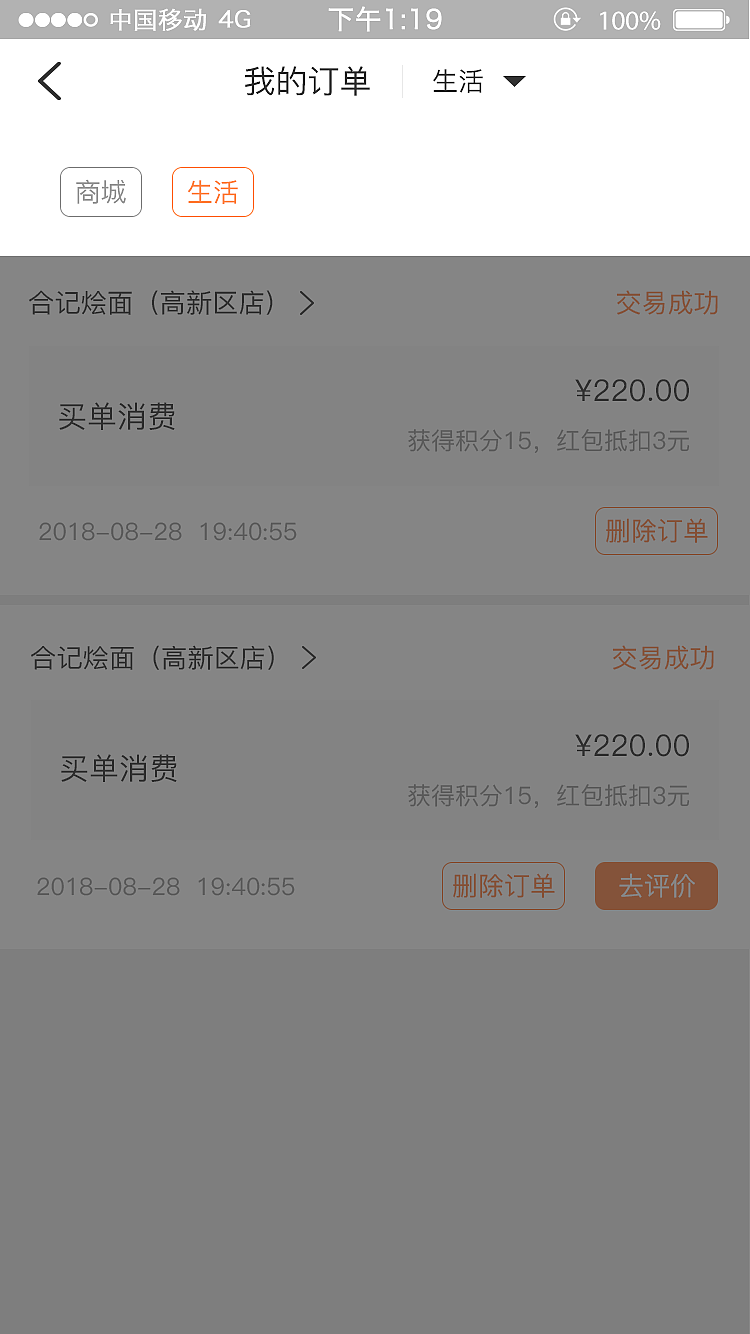Tap the back arrow to return
The height and width of the screenshot is (1334, 750).
tap(49, 81)
